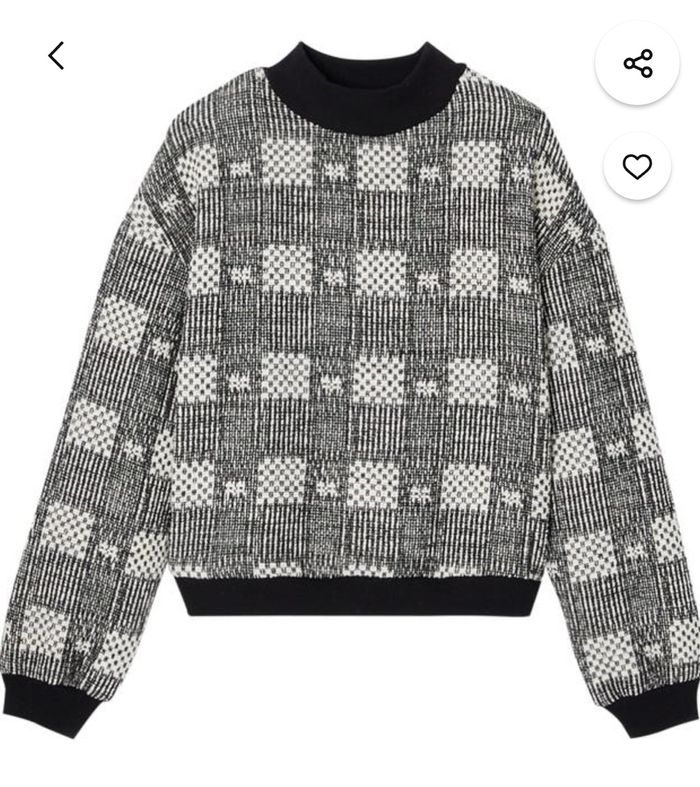This screenshot has height=787, width=700.
Task: Open the sweater product image
Action: (x=350, y=400)
